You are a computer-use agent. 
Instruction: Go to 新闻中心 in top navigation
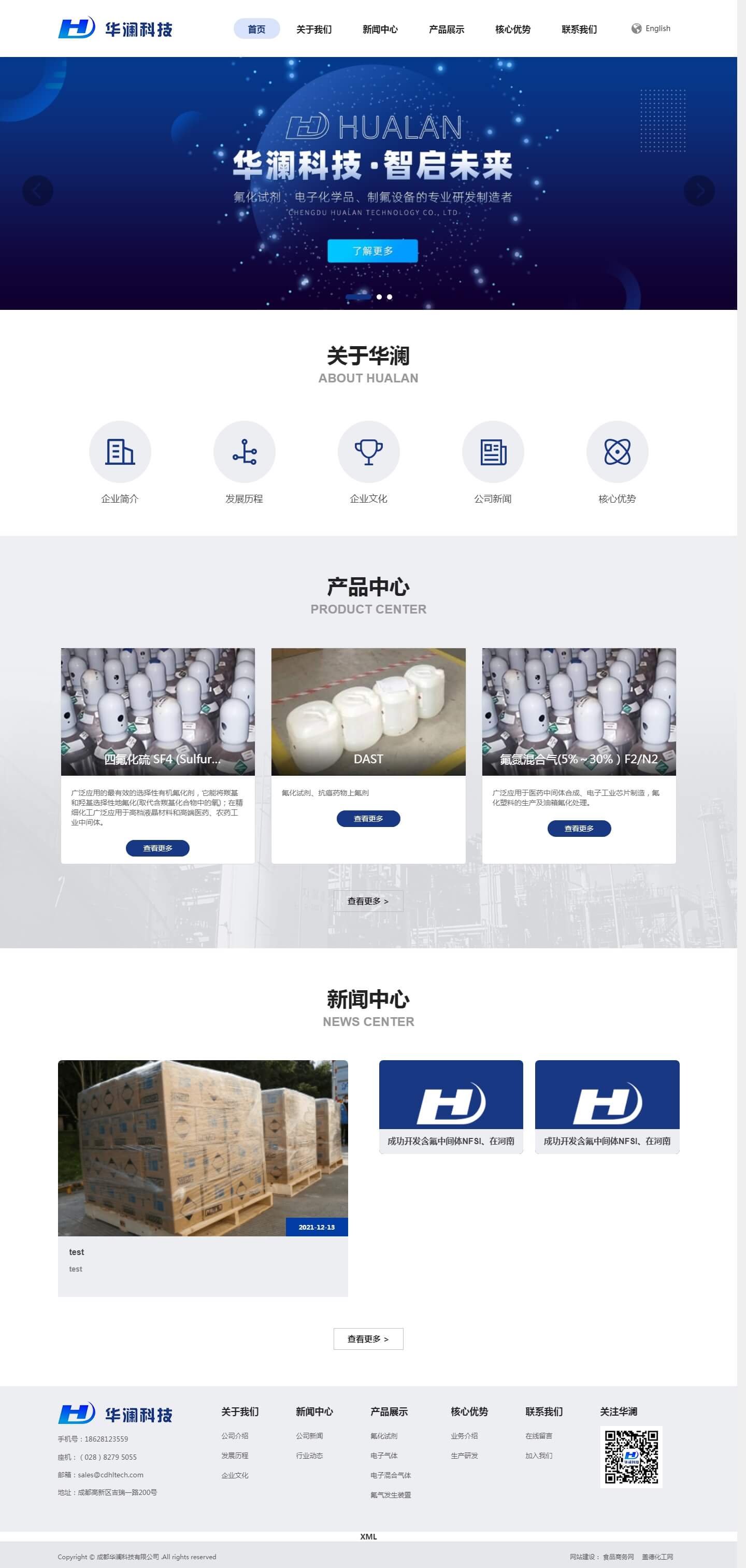[x=380, y=29]
